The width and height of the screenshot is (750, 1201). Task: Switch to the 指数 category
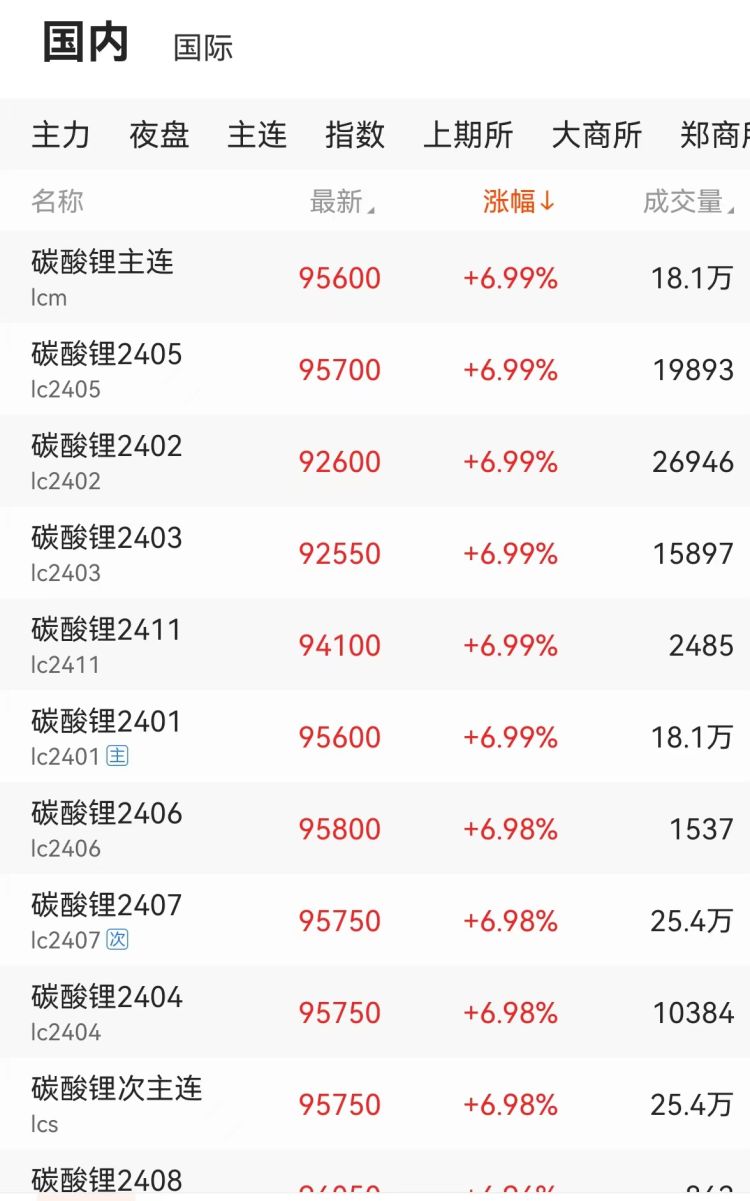[355, 135]
